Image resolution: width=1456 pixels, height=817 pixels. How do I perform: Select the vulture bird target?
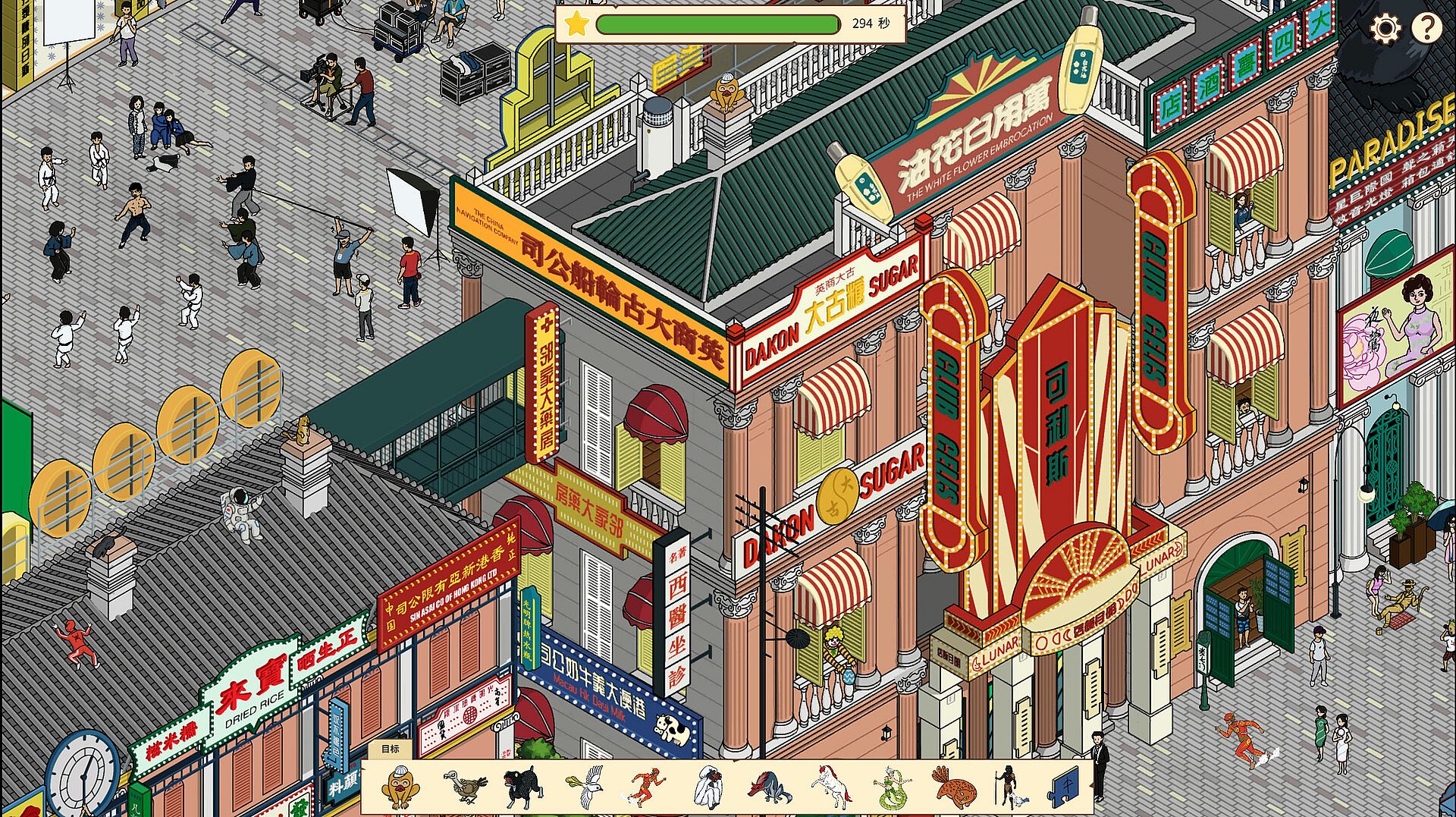(x=464, y=787)
